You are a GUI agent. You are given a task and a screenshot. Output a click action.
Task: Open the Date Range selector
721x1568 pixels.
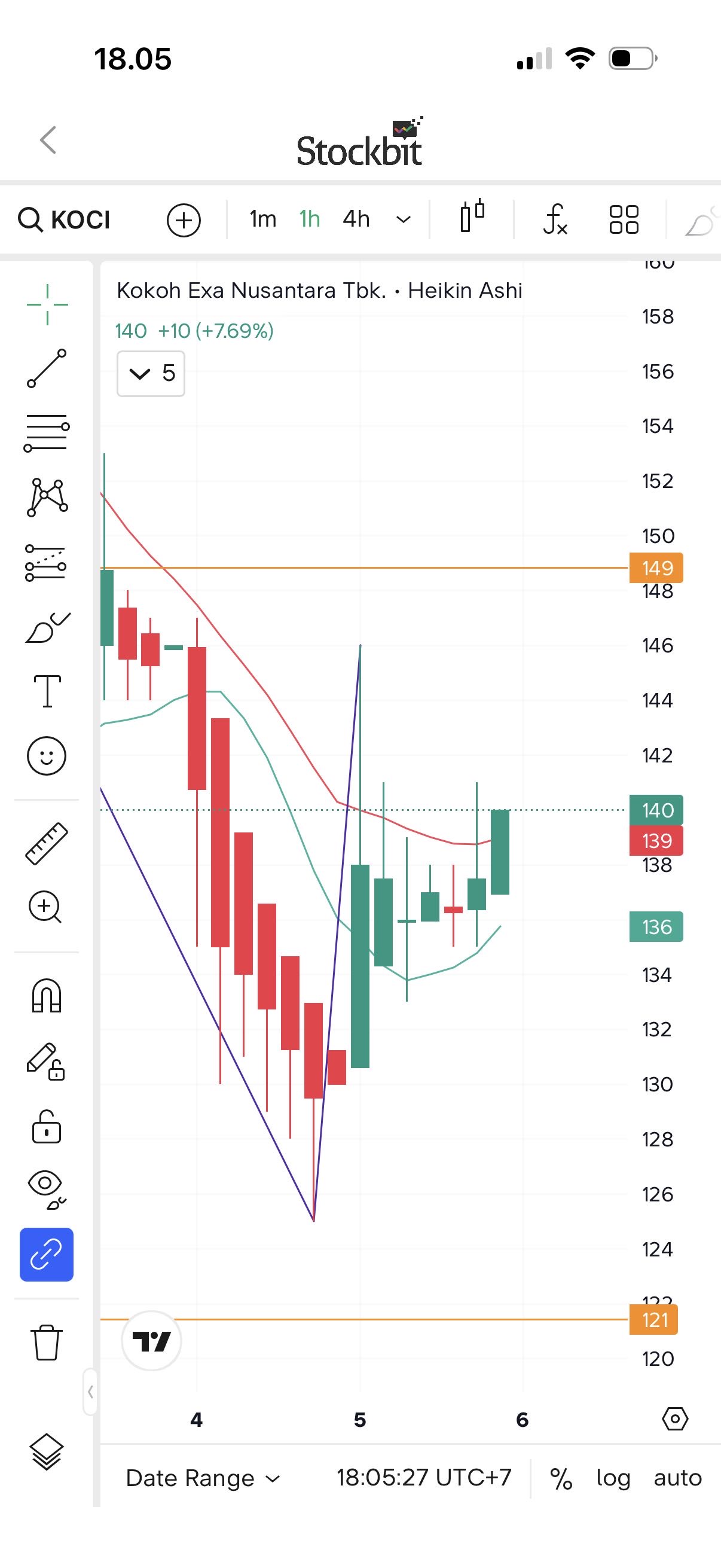[x=203, y=1478]
